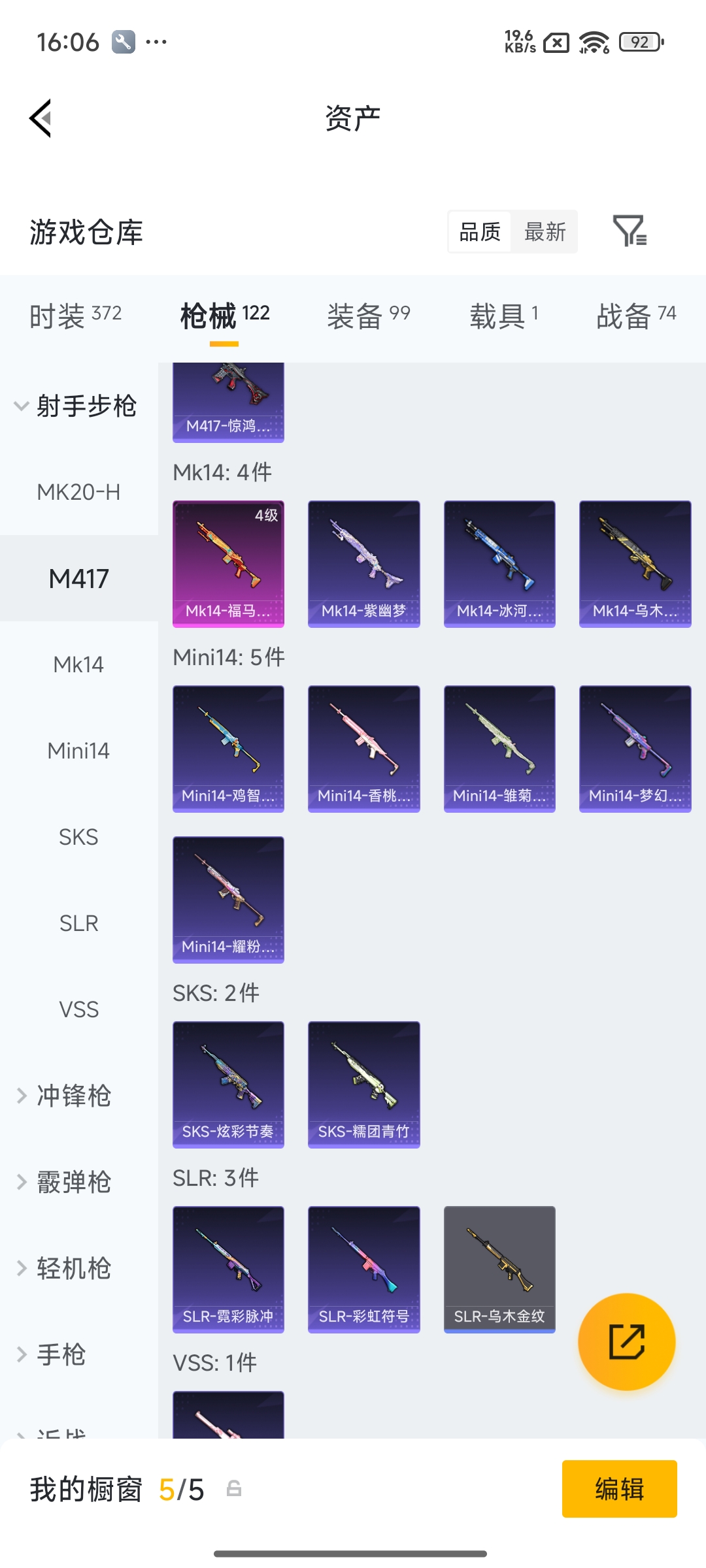Select MK20-H in the side list

pos(78,492)
